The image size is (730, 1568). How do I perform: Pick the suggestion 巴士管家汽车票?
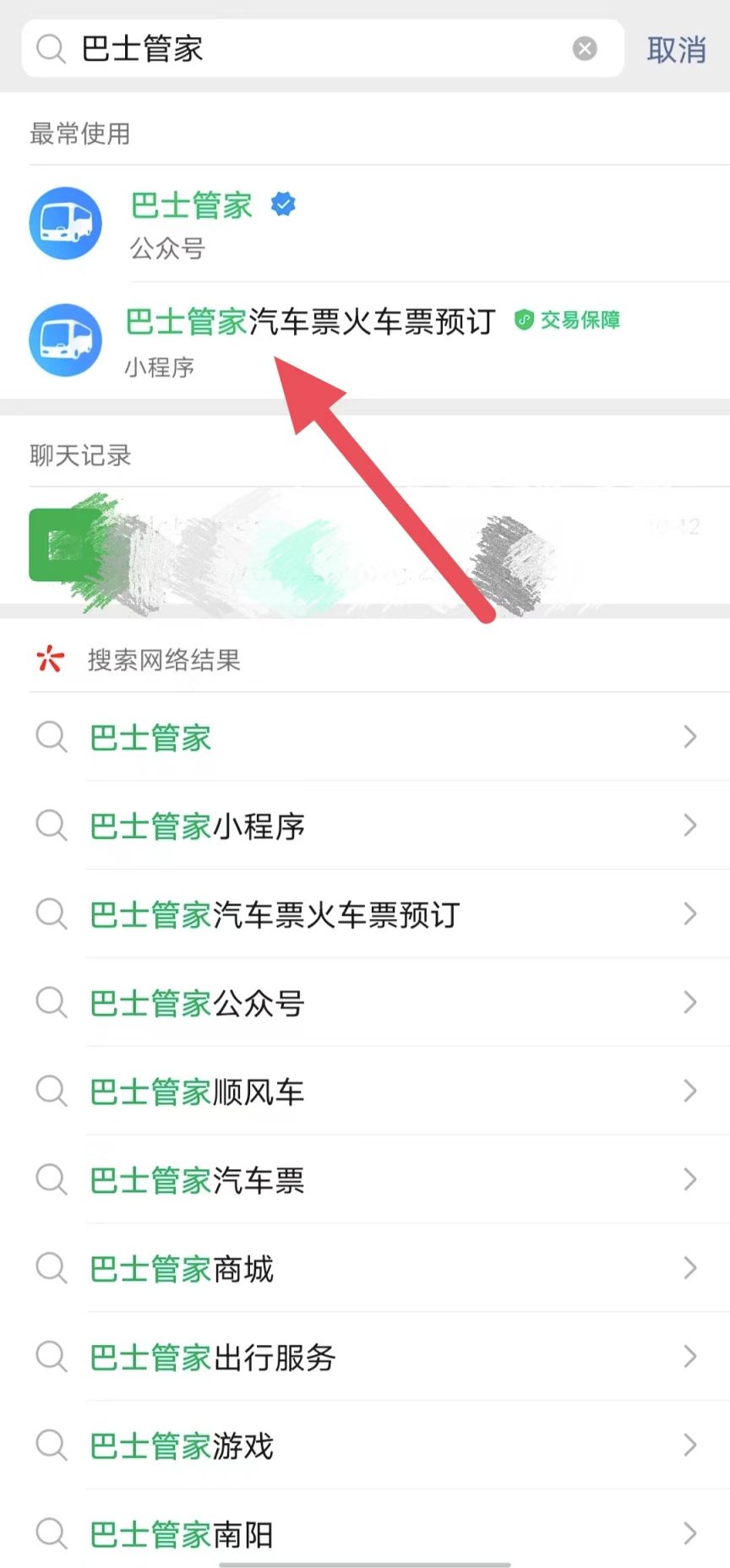[365, 1180]
